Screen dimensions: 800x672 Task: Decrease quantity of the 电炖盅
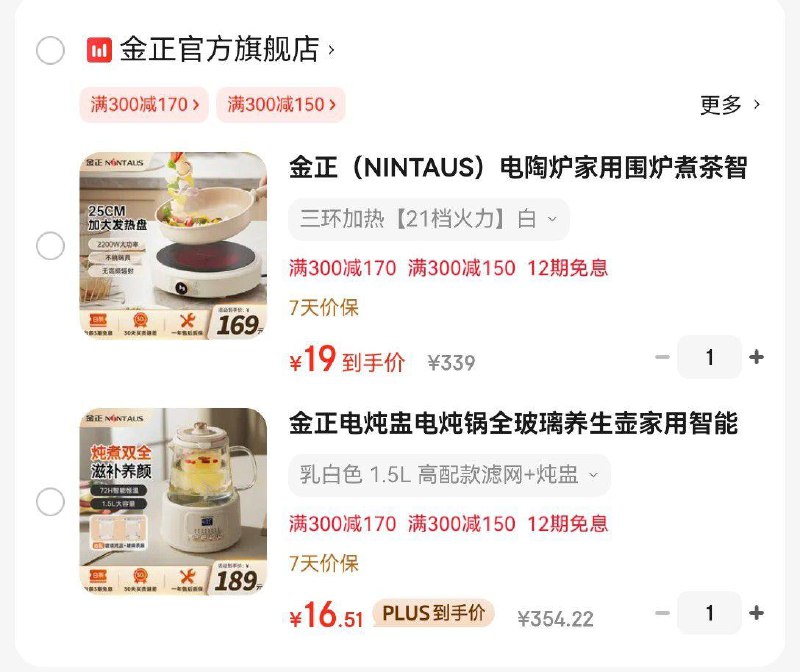[662, 613]
